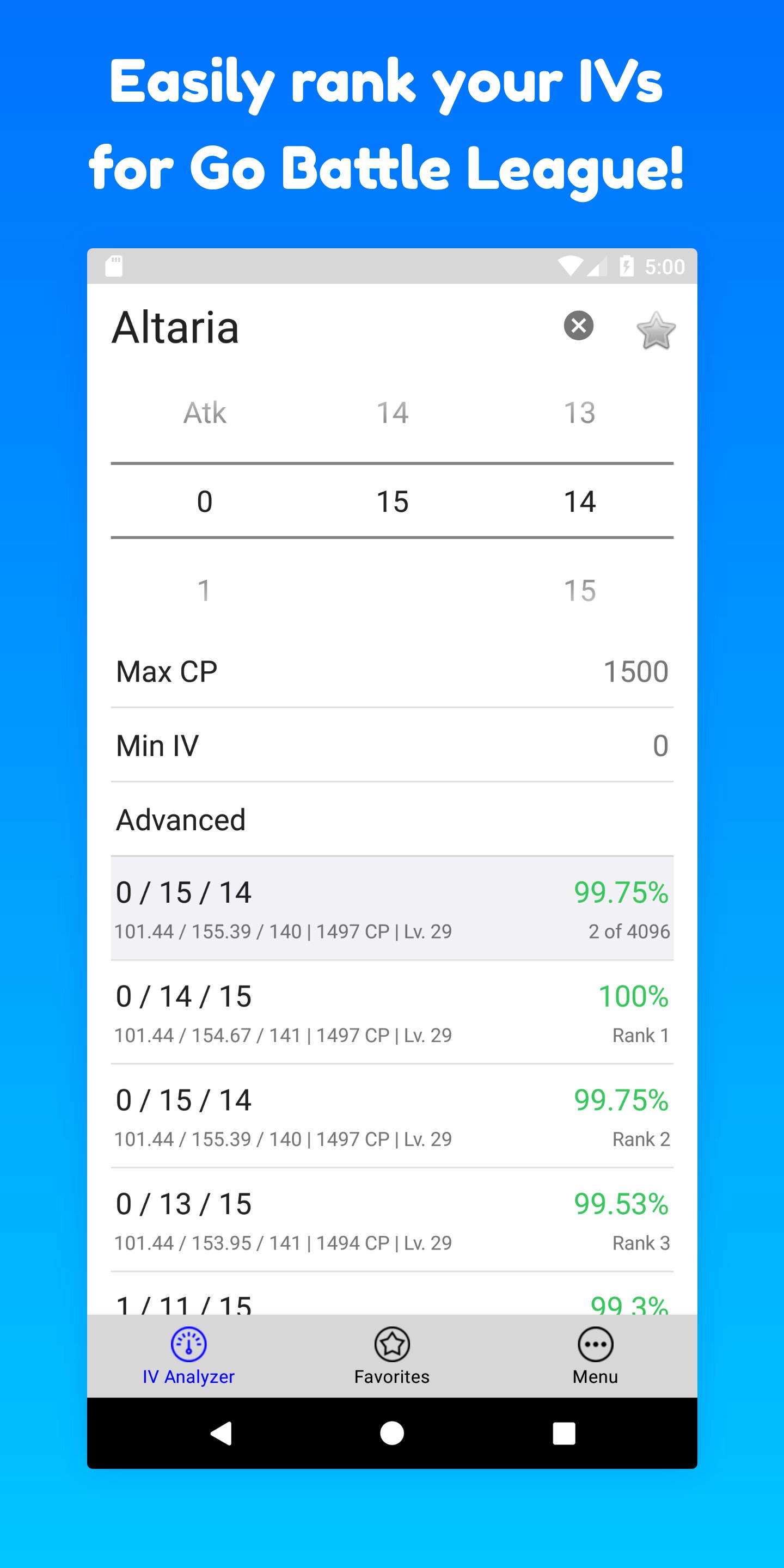The width and height of the screenshot is (784, 1568).
Task: Tap the Max CP input showing 1500
Action: [391, 671]
